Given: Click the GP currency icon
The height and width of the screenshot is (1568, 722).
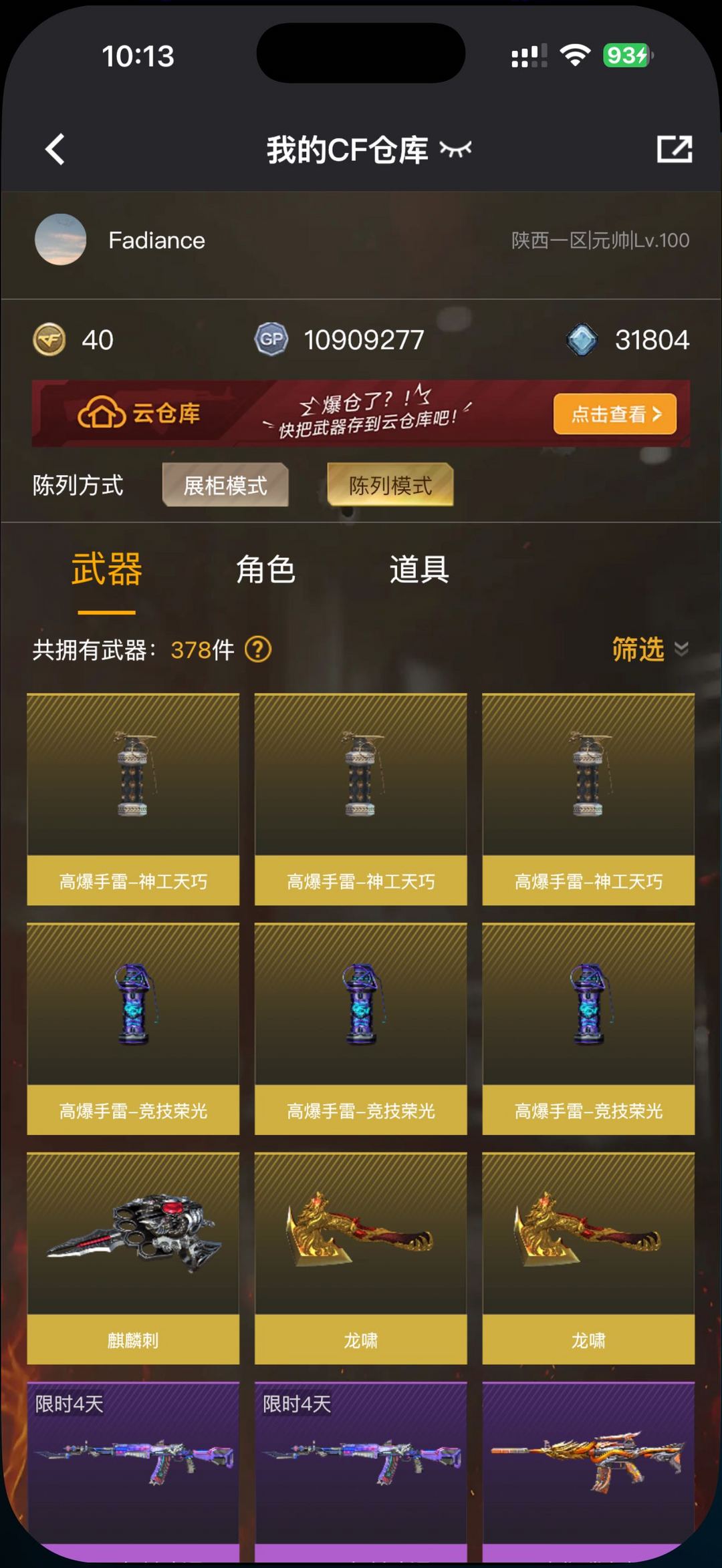Looking at the screenshot, I should 272,340.
